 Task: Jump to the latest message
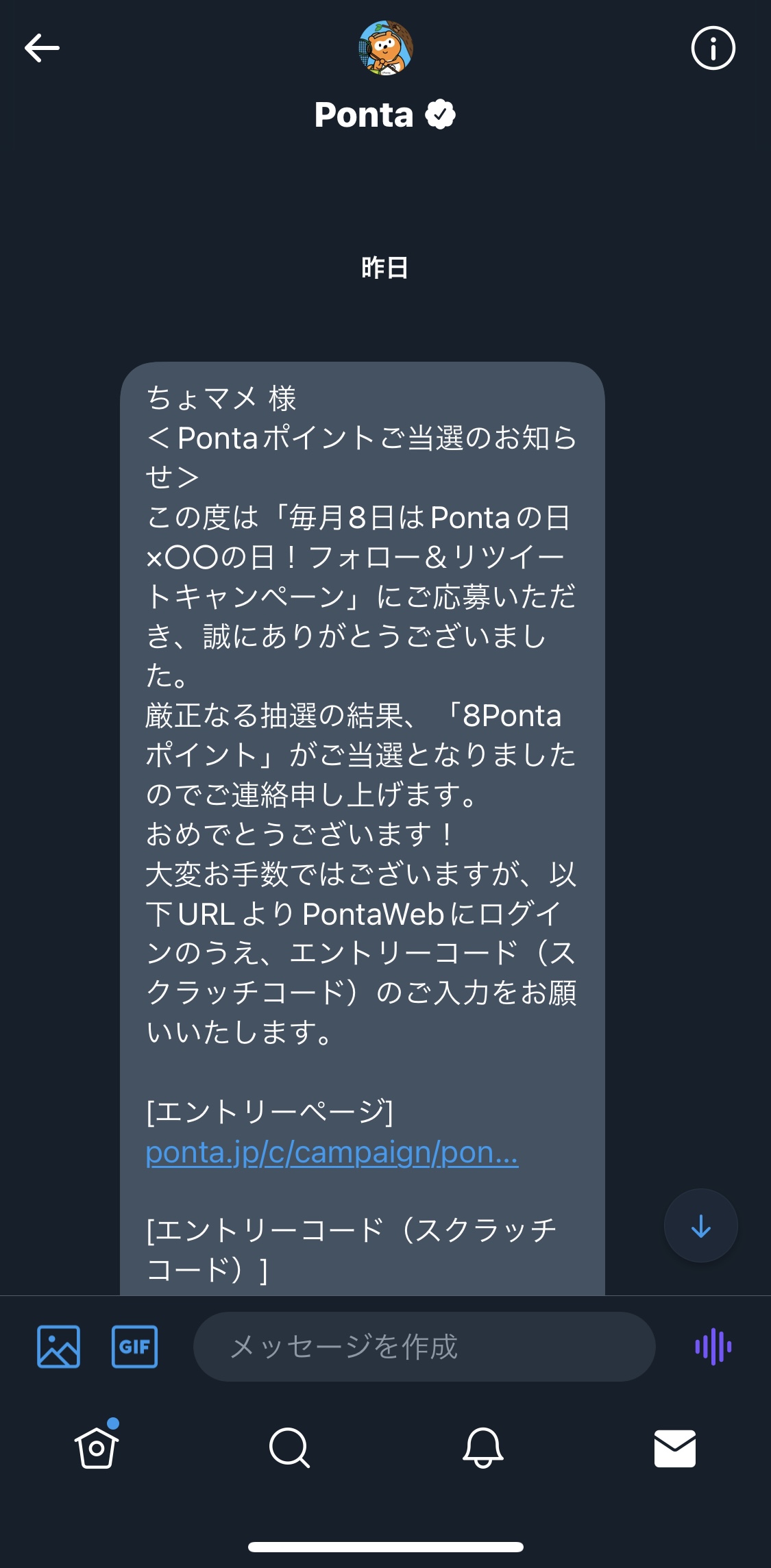tap(700, 1225)
